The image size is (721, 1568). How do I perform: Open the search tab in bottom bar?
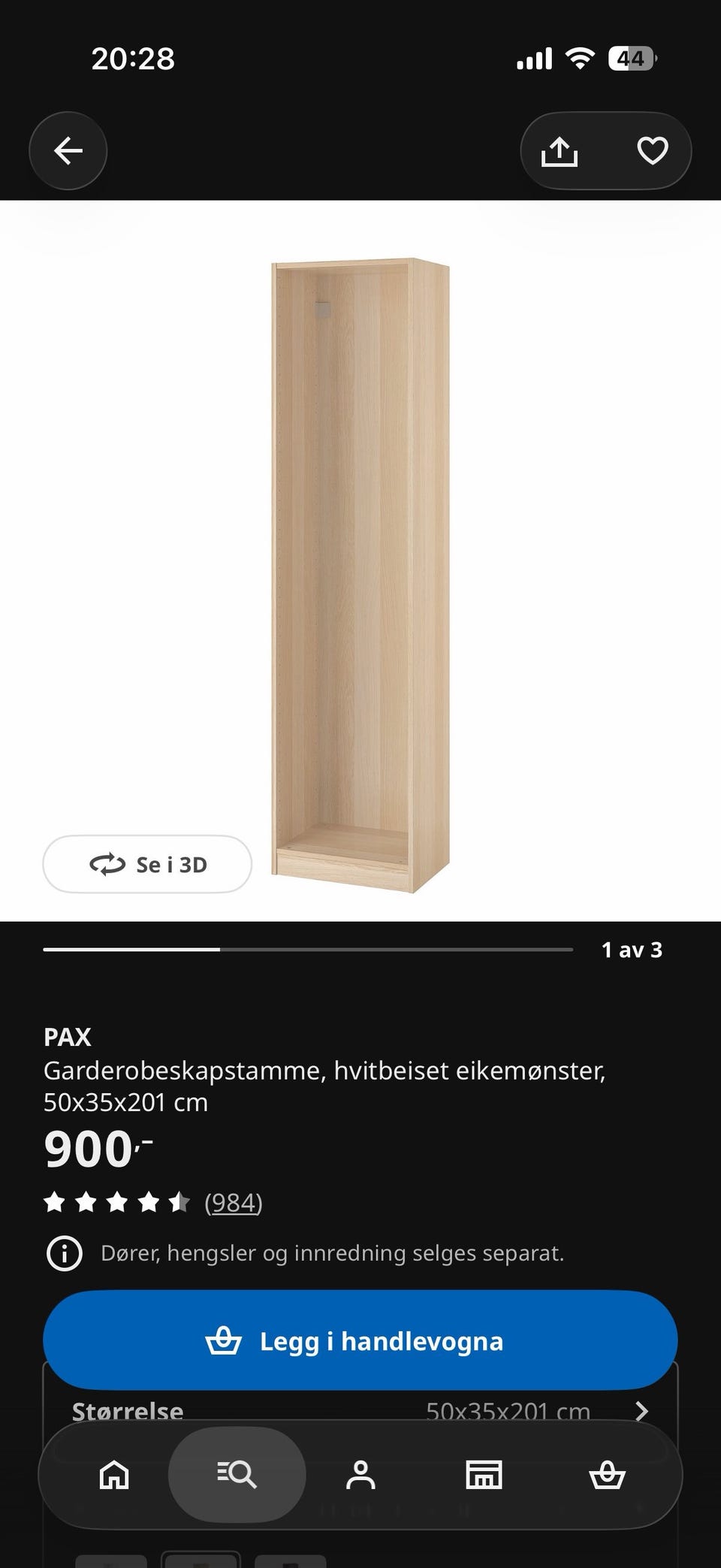[237, 1475]
